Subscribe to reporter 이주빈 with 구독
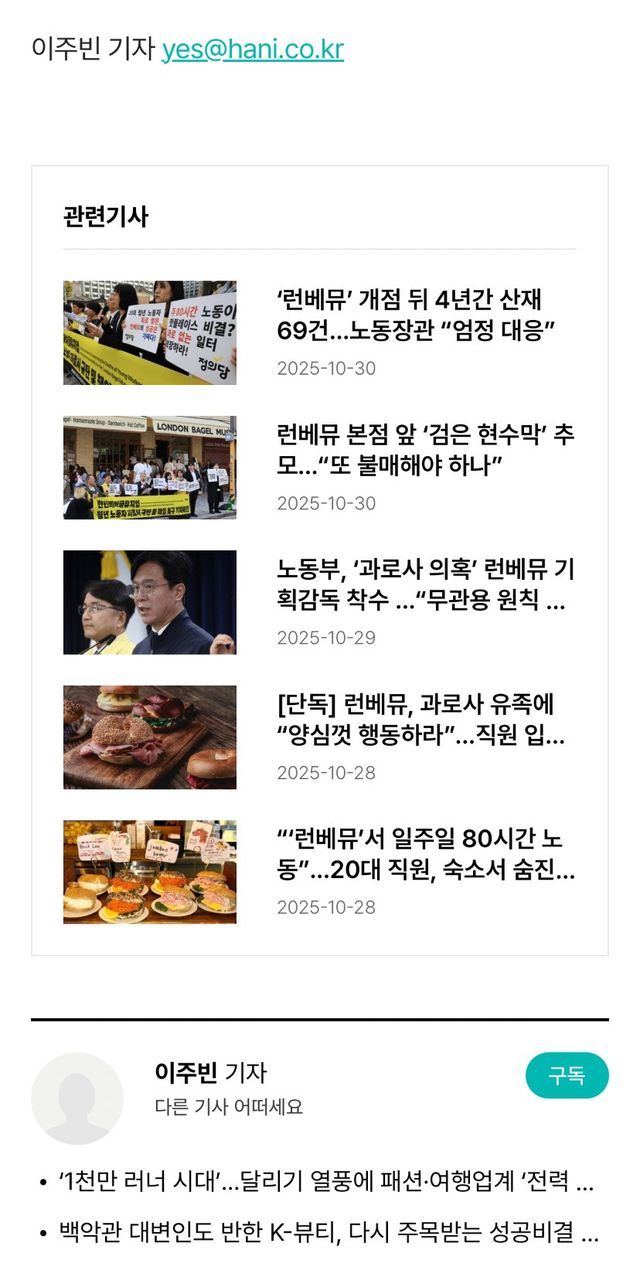Image resolution: width=640 pixels, height=1280 pixels. pyautogui.click(x=566, y=1075)
